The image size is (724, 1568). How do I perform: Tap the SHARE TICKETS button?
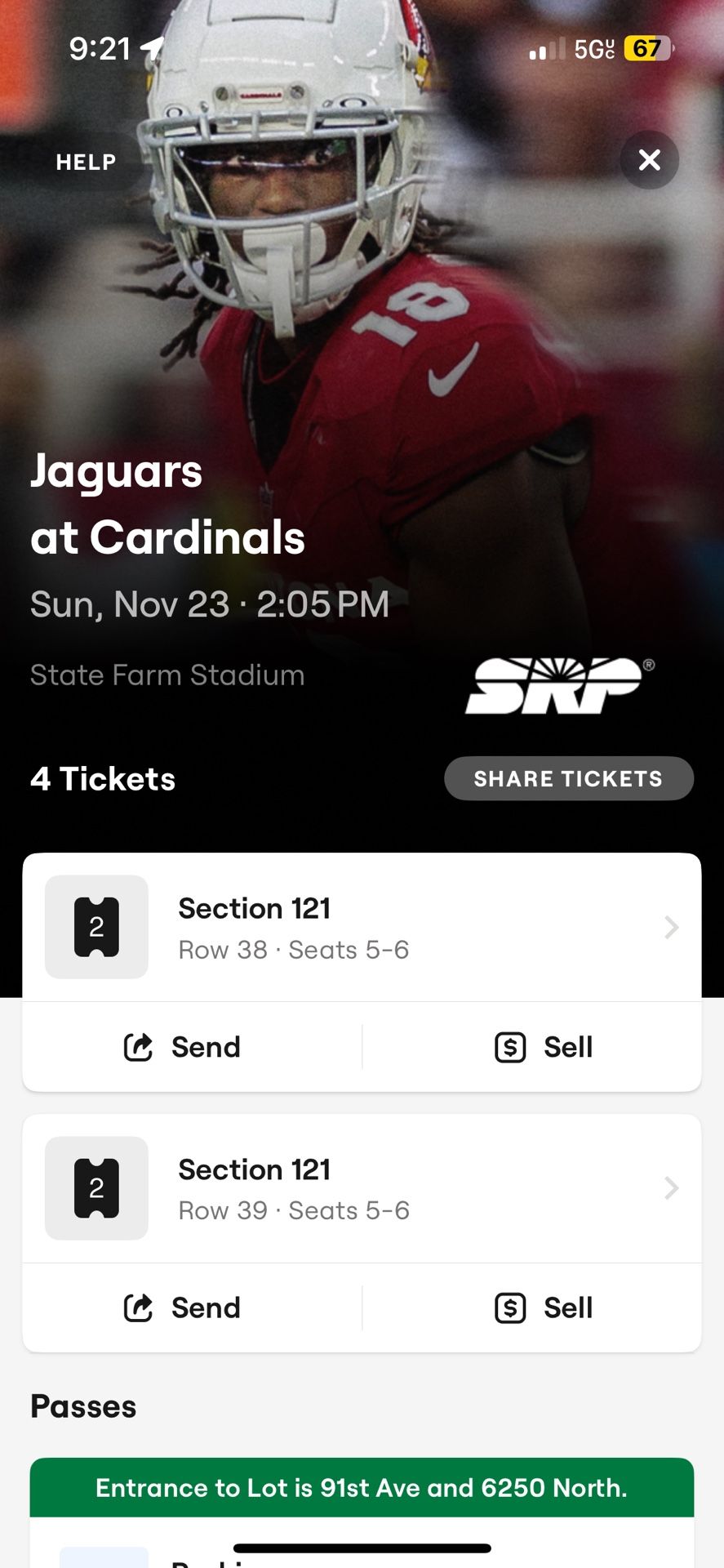pyautogui.click(x=568, y=778)
